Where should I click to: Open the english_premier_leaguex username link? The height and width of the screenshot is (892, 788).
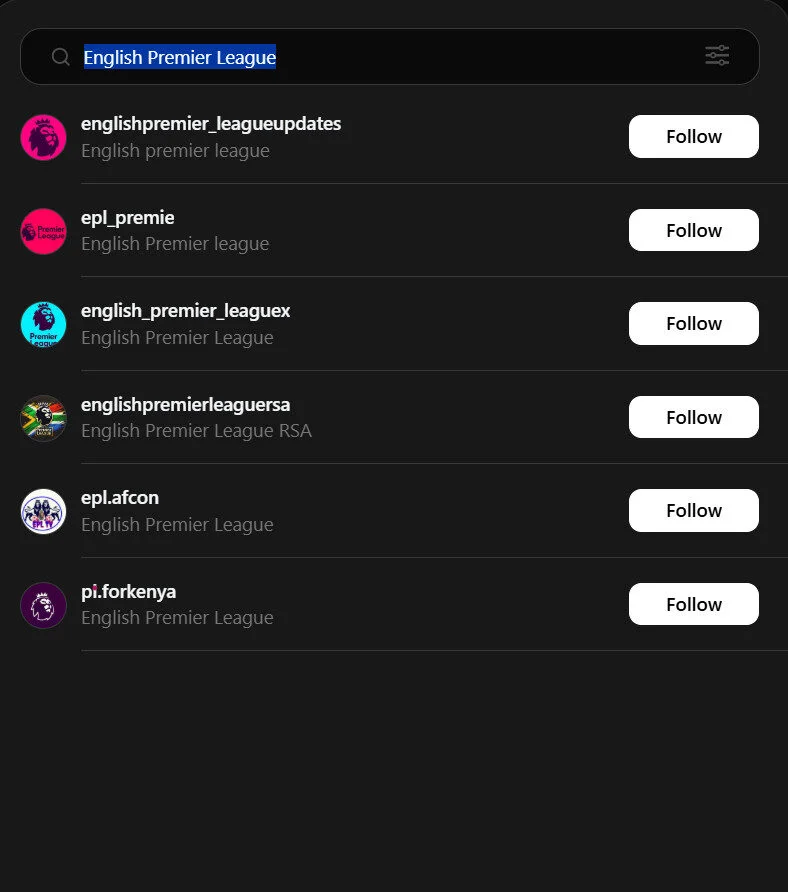pos(186,311)
